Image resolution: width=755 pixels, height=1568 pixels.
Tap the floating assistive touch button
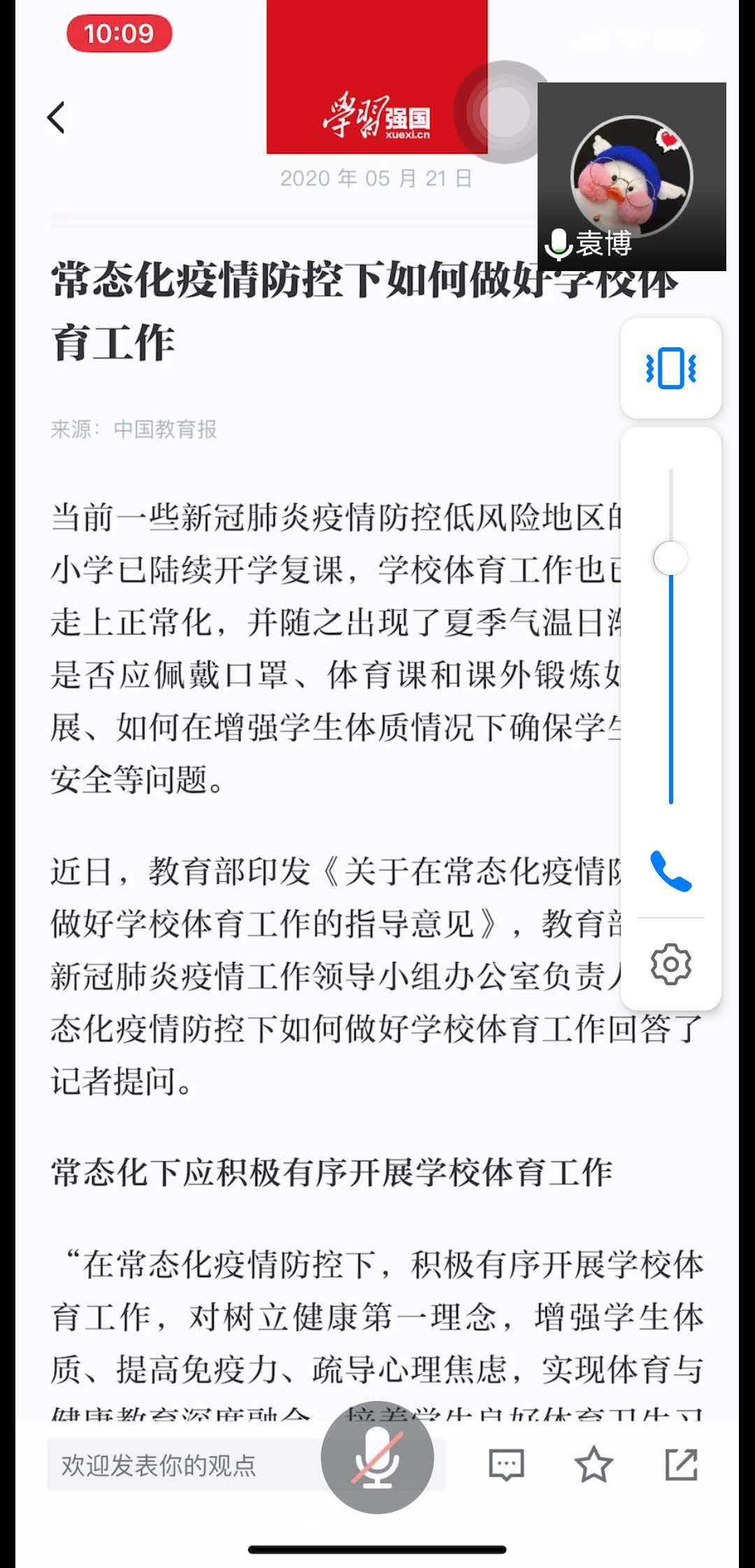click(503, 112)
